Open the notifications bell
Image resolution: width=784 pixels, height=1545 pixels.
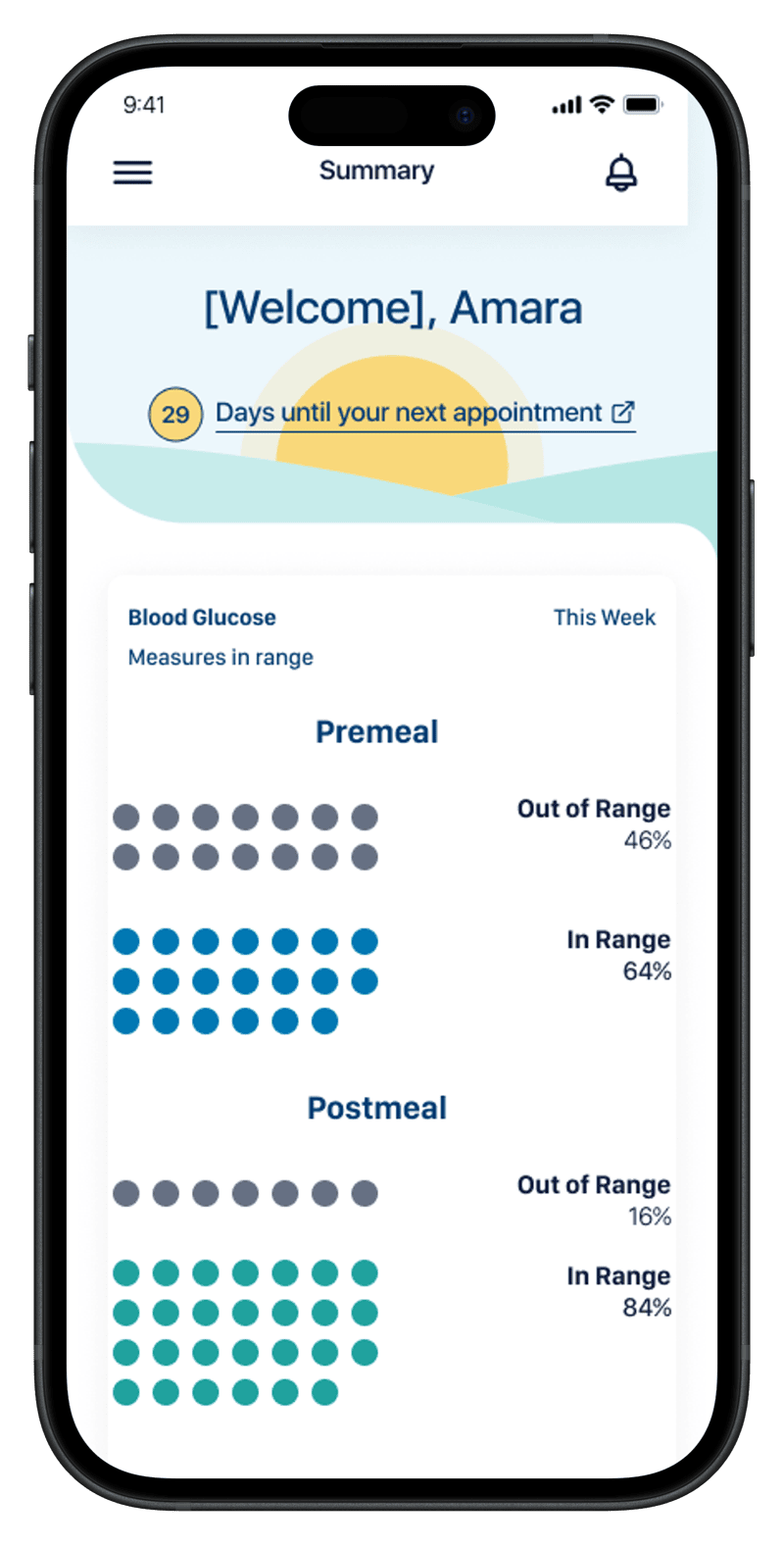(620, 173)
